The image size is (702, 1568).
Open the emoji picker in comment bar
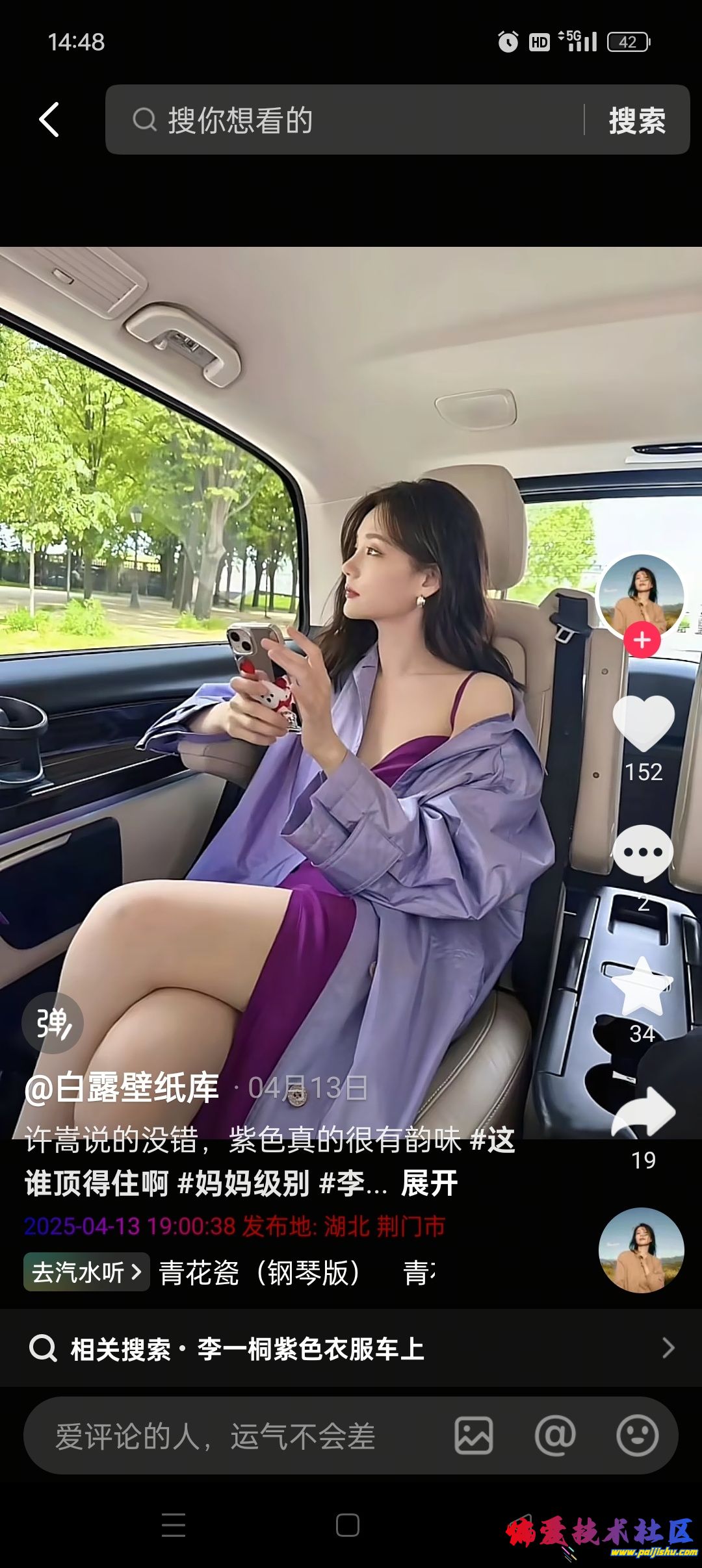(637, 1436)
